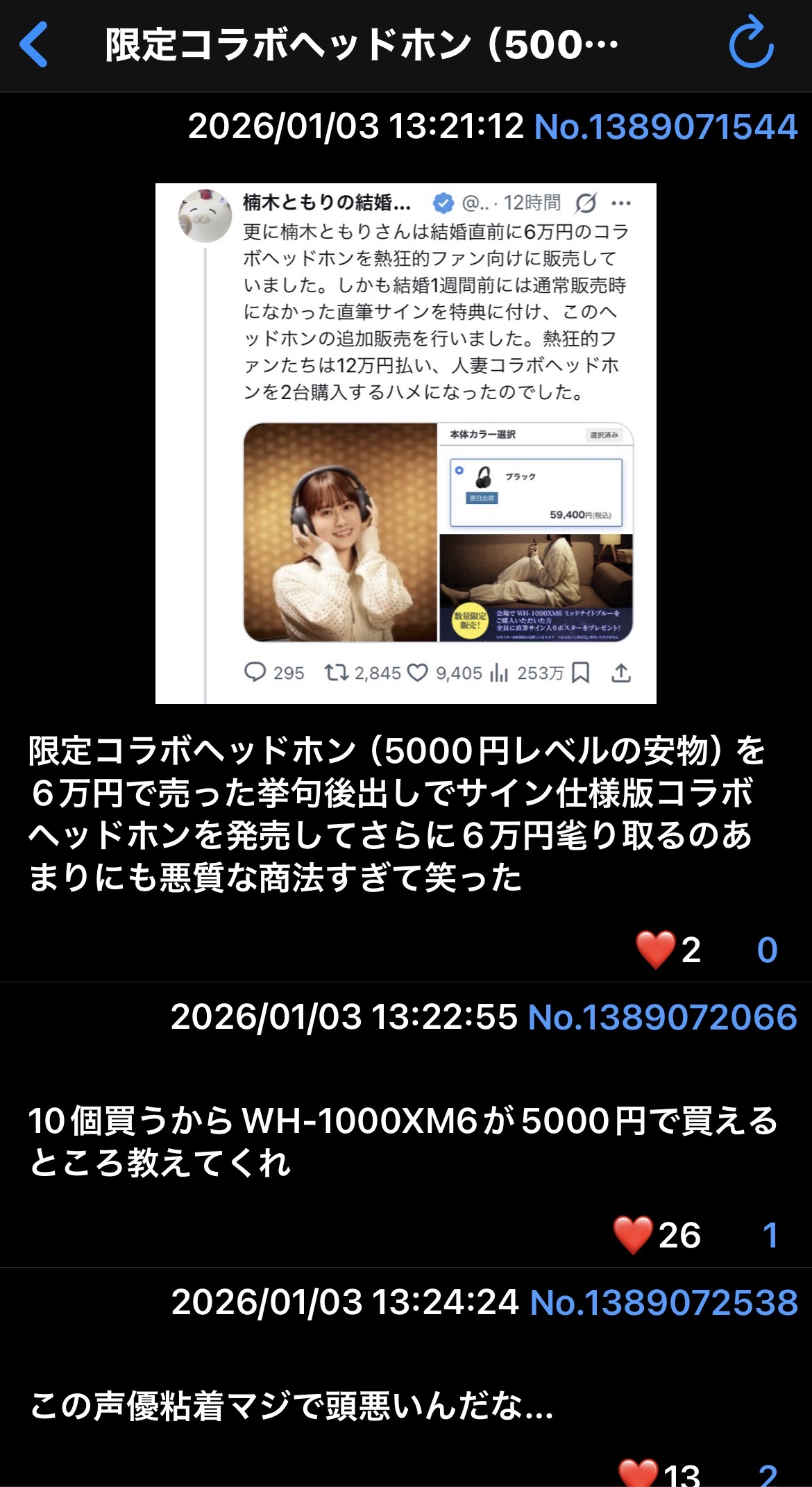The image size is (812, 1487).
Task: Enlarge the attached tweet screenshot image
Action: click(405, 443)
